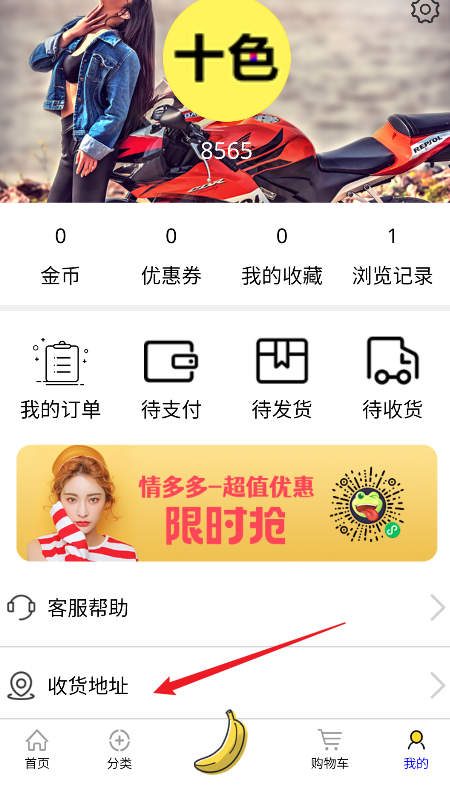450x786 pixels.
Task: Open the 限时抢 promotional banner
Action: [227, 503]
